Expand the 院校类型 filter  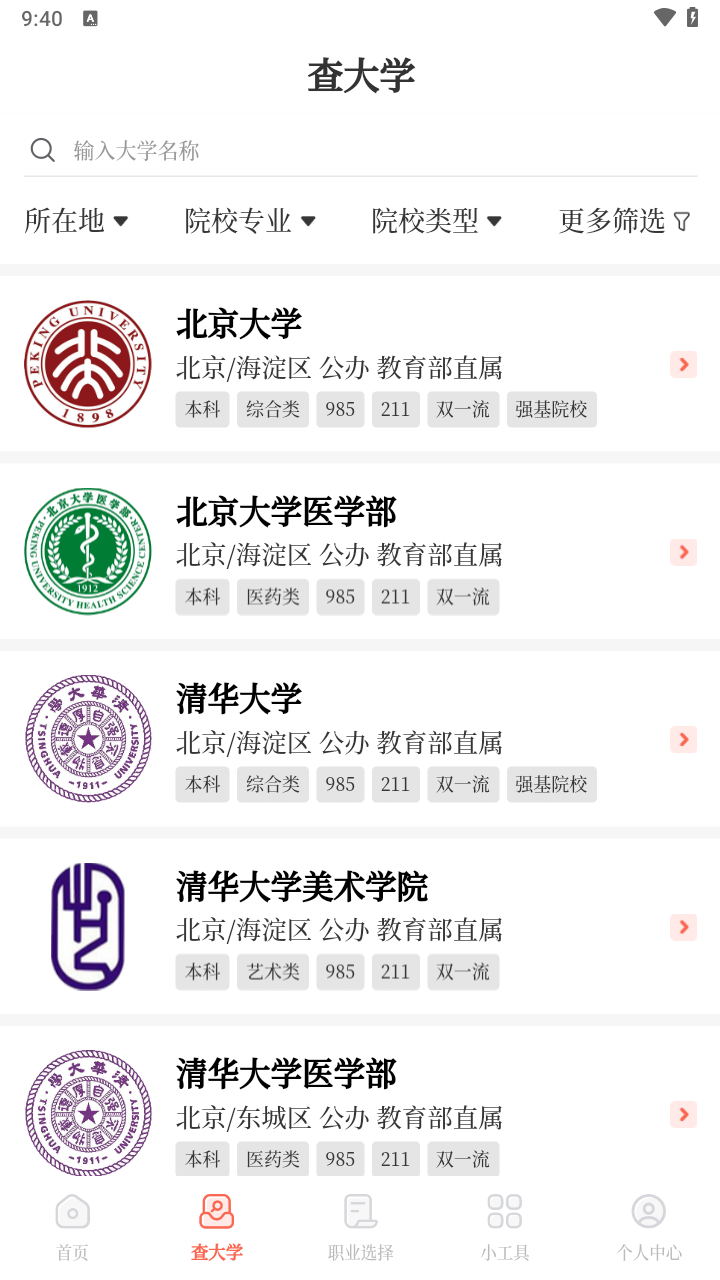437,220
